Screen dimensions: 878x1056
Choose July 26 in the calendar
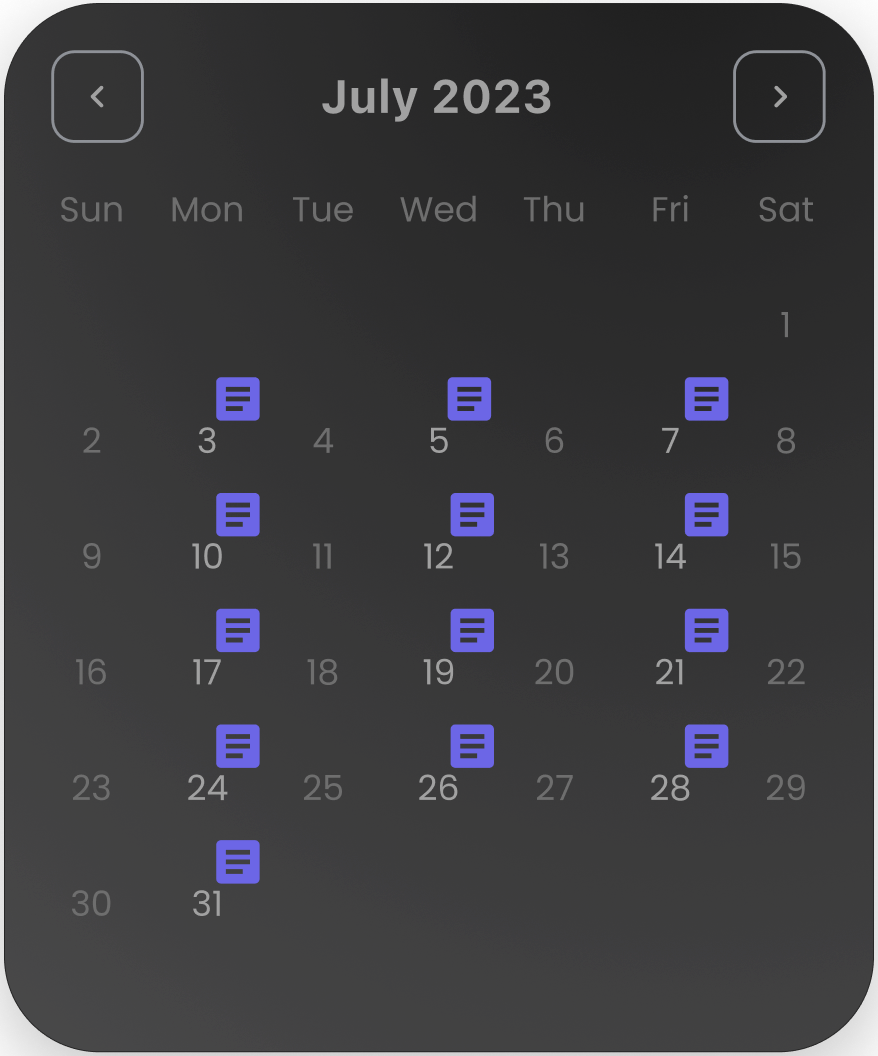coord(438,789)
